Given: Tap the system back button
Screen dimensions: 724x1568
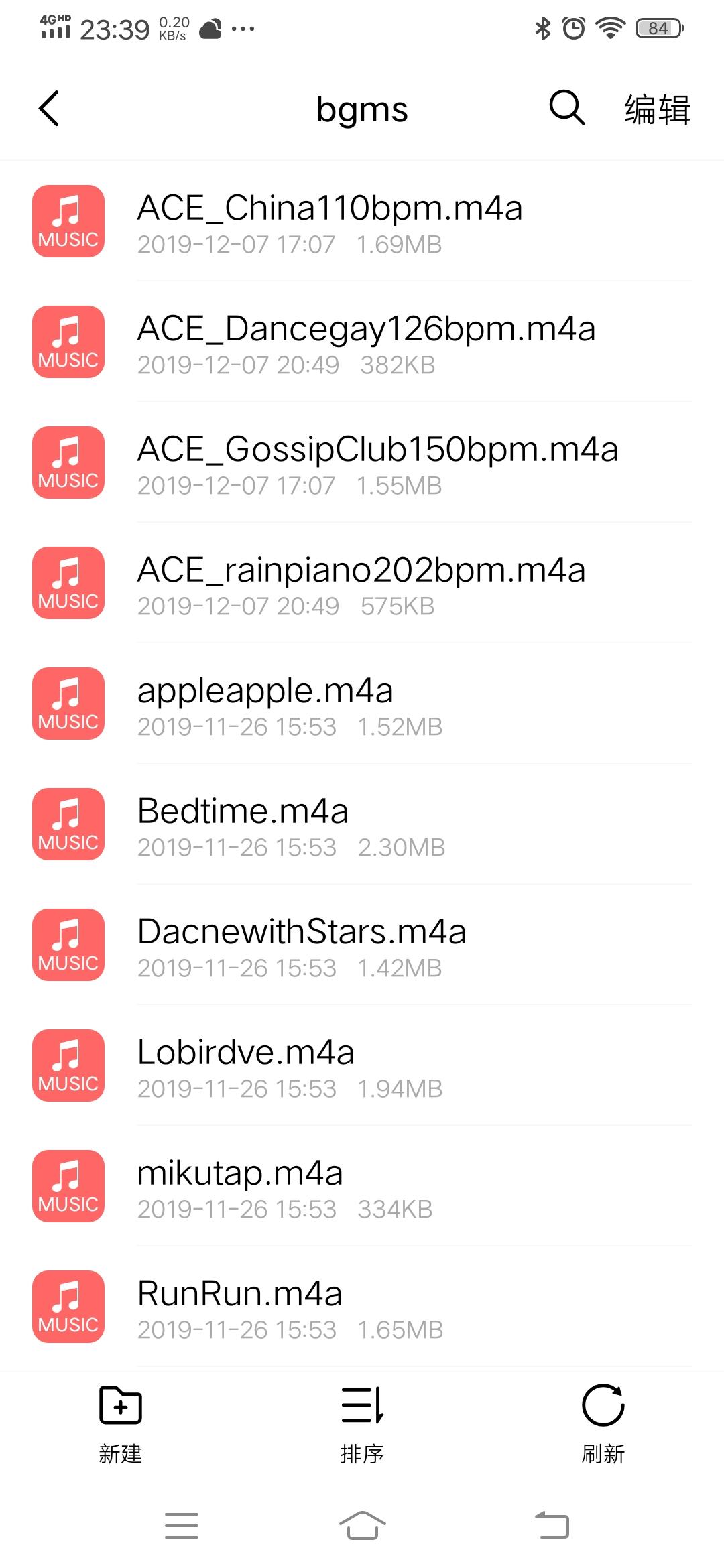Looking at the screenshot, I should 552,1526.
